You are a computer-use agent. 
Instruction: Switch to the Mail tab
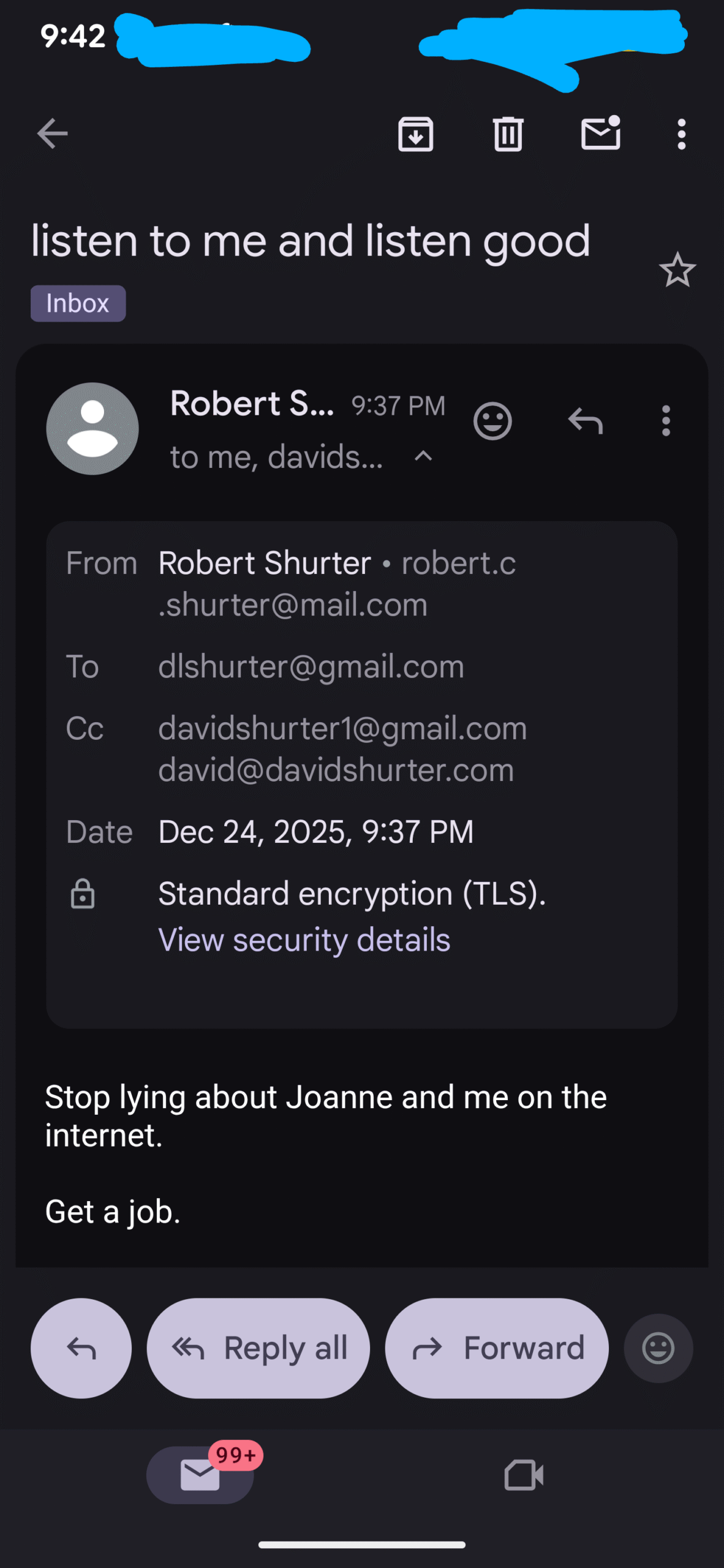coord(200,1475)
